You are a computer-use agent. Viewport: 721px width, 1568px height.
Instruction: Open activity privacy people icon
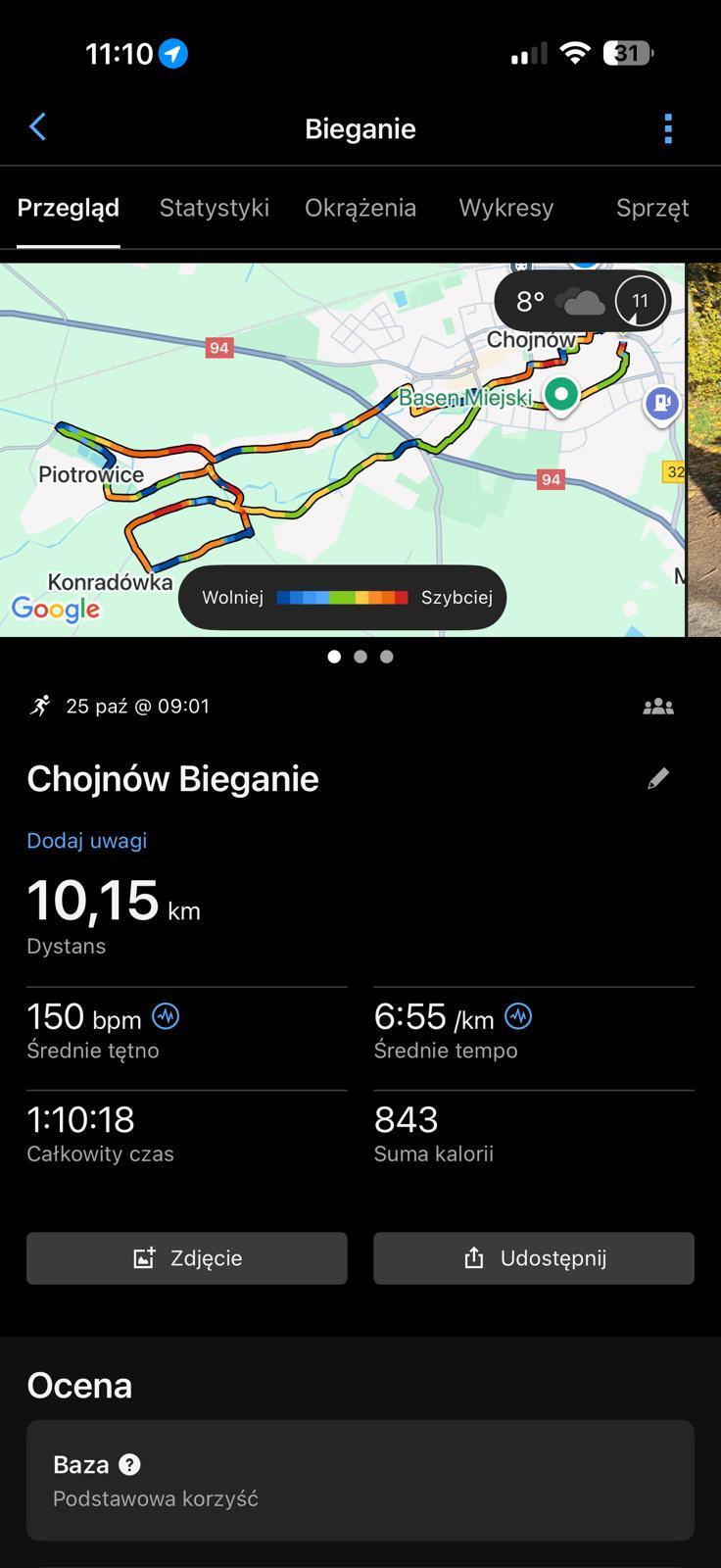point(658,707)
